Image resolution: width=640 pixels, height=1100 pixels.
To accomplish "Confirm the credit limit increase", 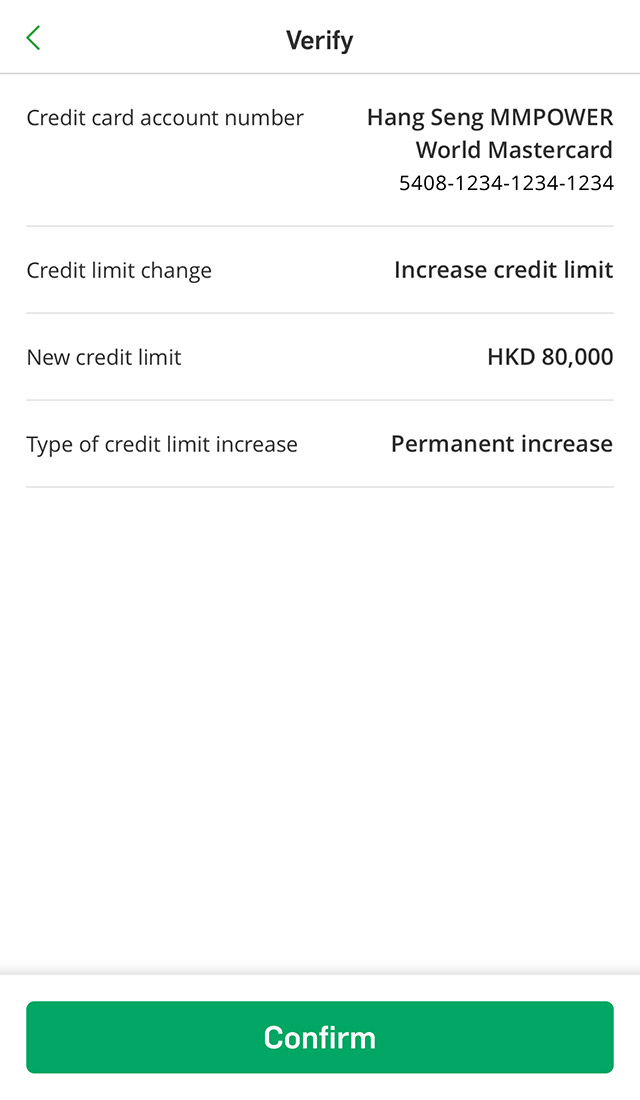I will (320, 1037).
